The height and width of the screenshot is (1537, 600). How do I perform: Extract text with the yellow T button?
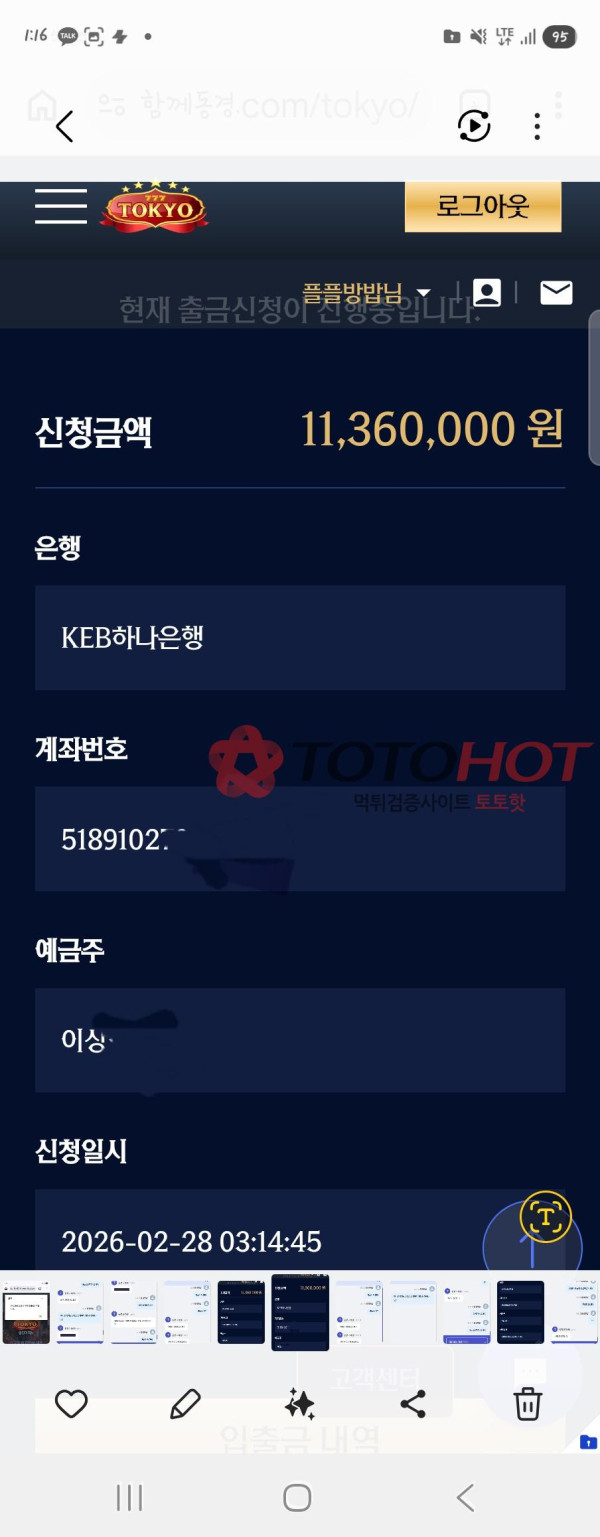pos(545,1217)
